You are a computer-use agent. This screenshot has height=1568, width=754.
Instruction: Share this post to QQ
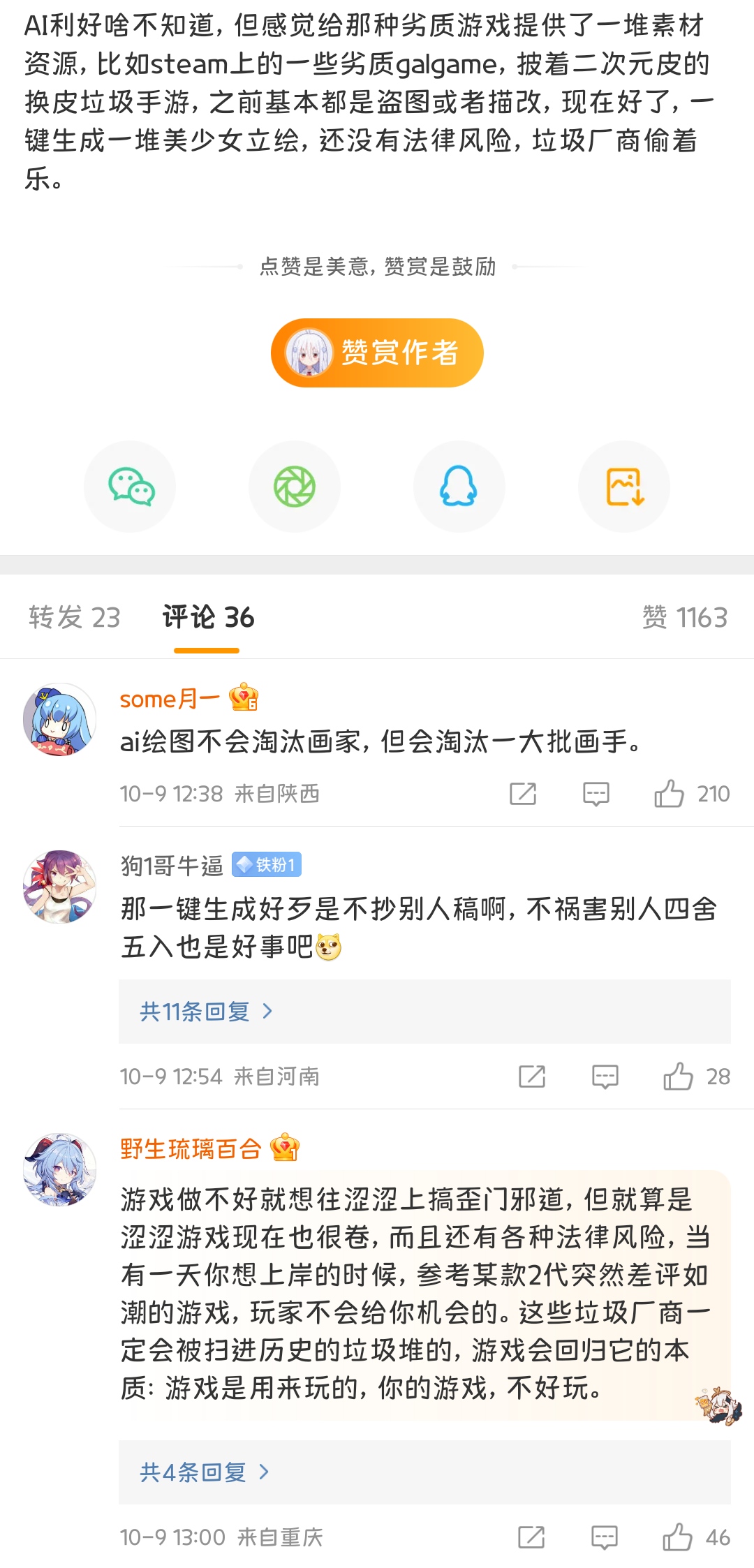click(x=459, y=487)
